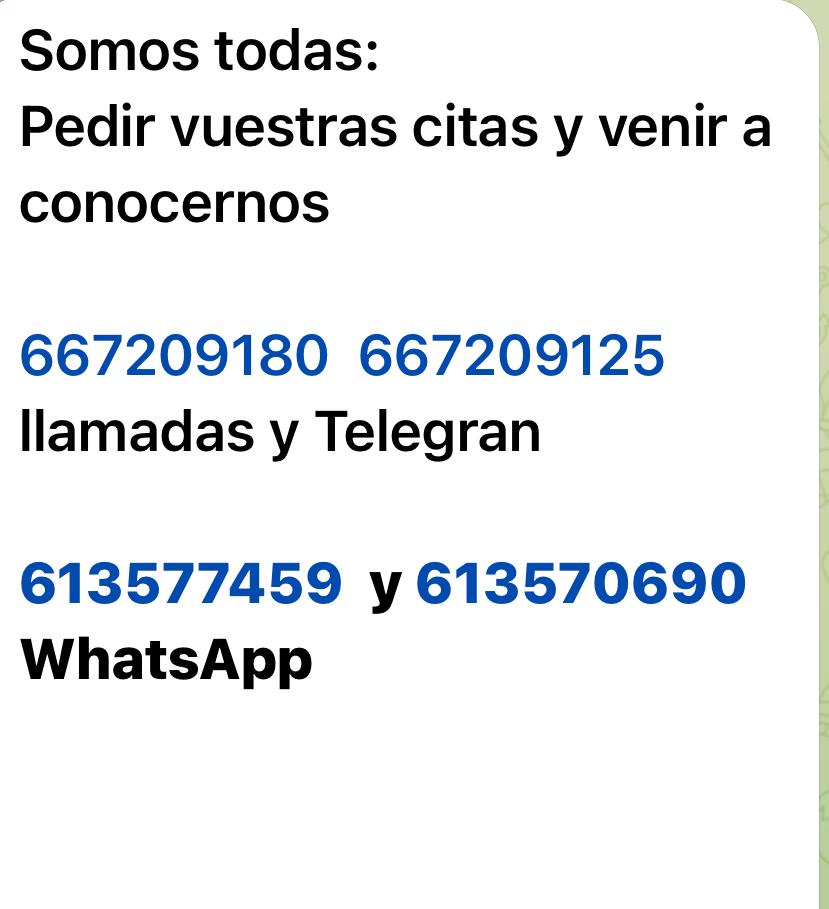Select the WhatsApp number 613577459

pyautogui.click(x=180, y=584)
